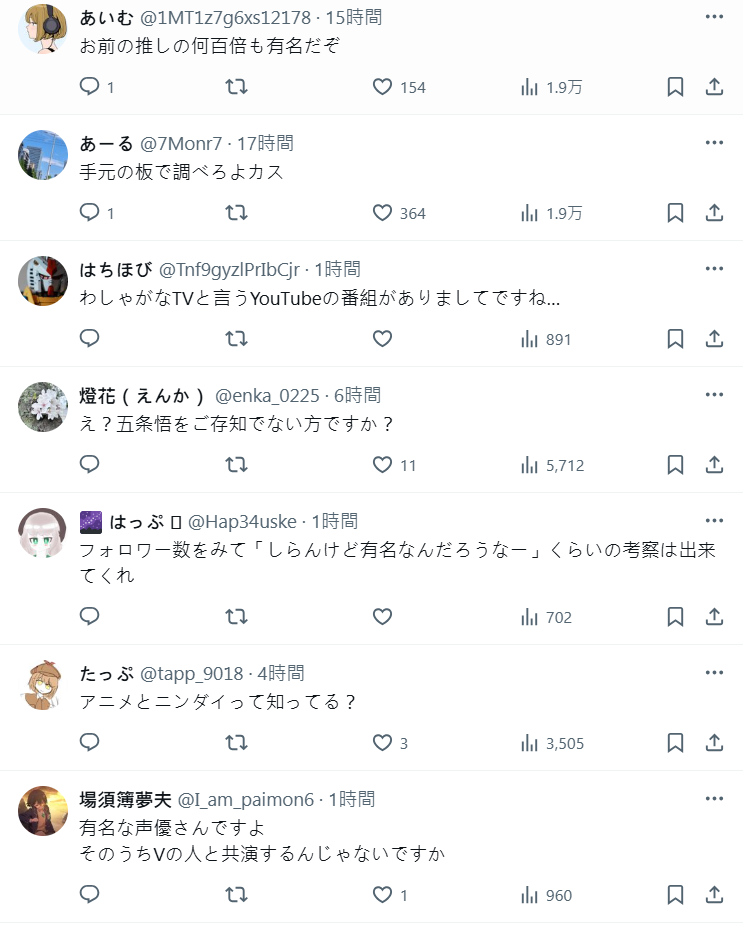The height and width of the screenshot is (926, 743).
Task: Reply to あーる's post
Action: (90, 213)
